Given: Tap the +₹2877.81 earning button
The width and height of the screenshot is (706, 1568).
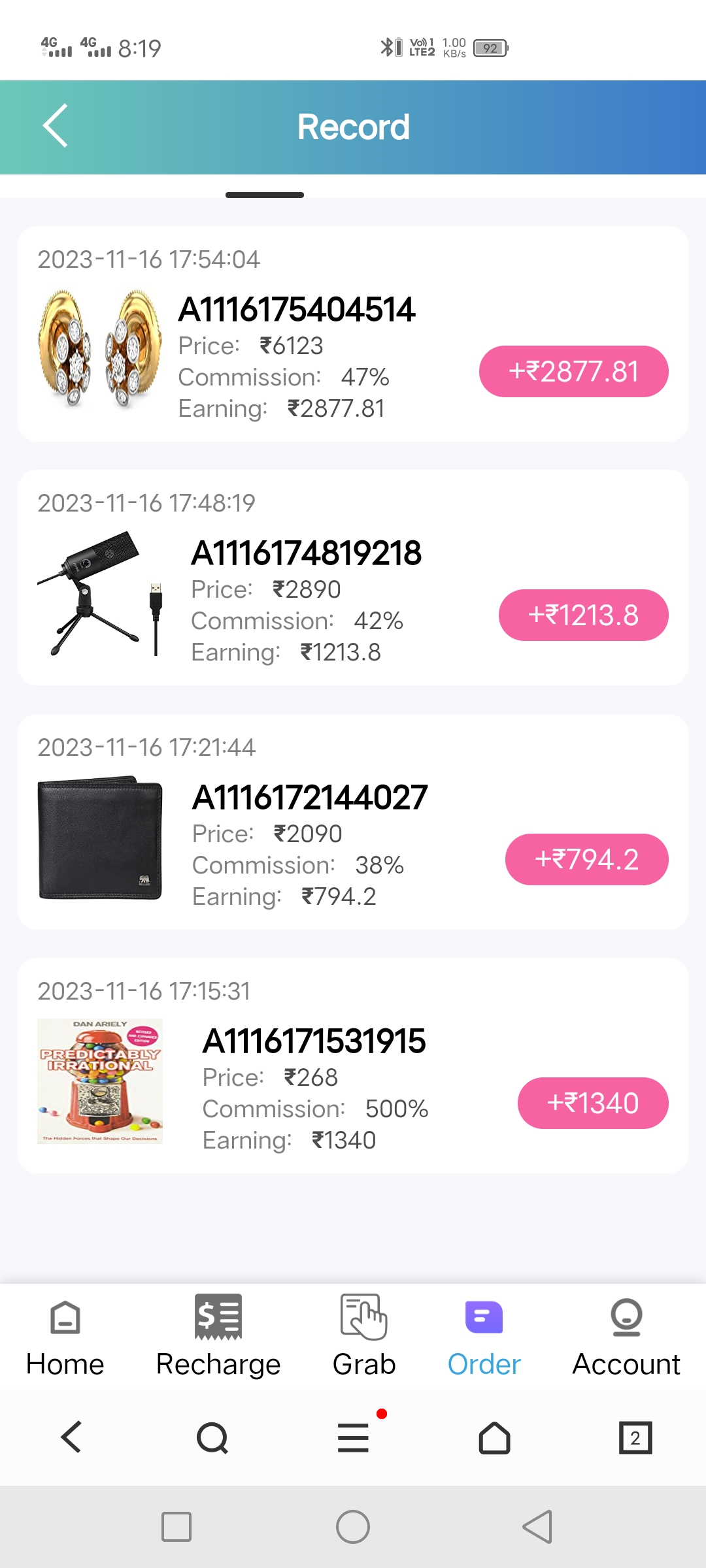Looking at the screenshot, I should pos(573,372).
